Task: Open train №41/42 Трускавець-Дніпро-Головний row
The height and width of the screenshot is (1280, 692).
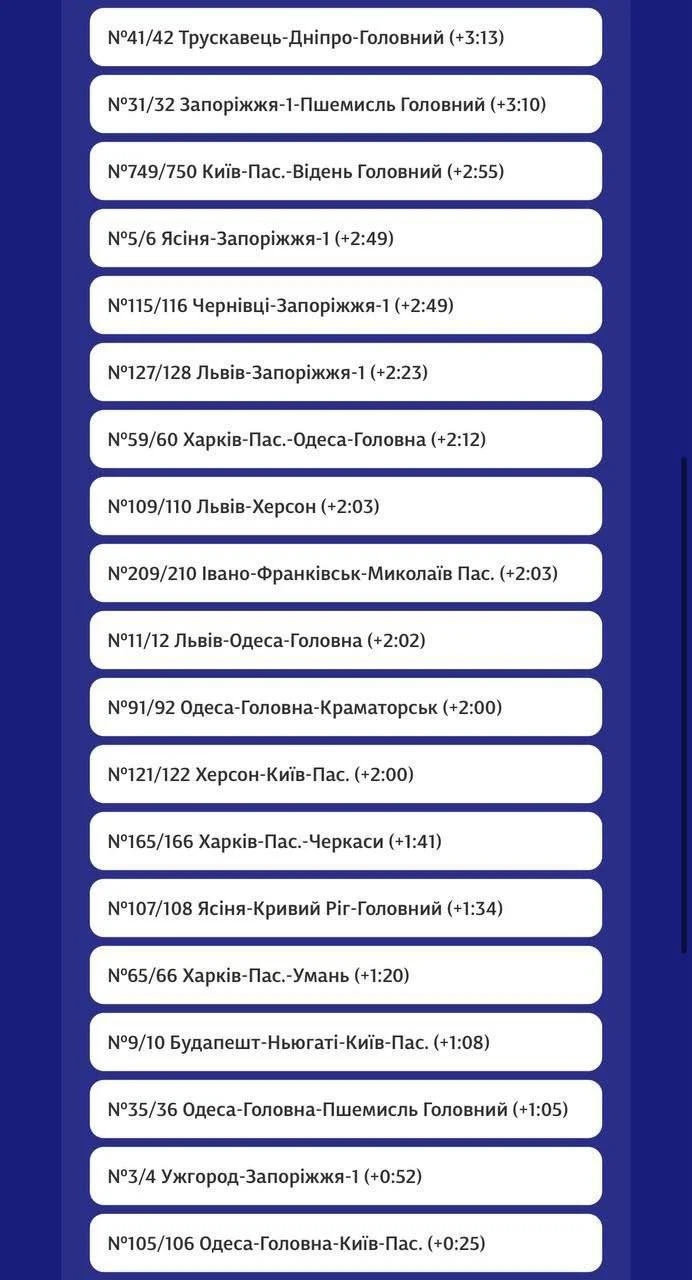Action: pos(346,38)
